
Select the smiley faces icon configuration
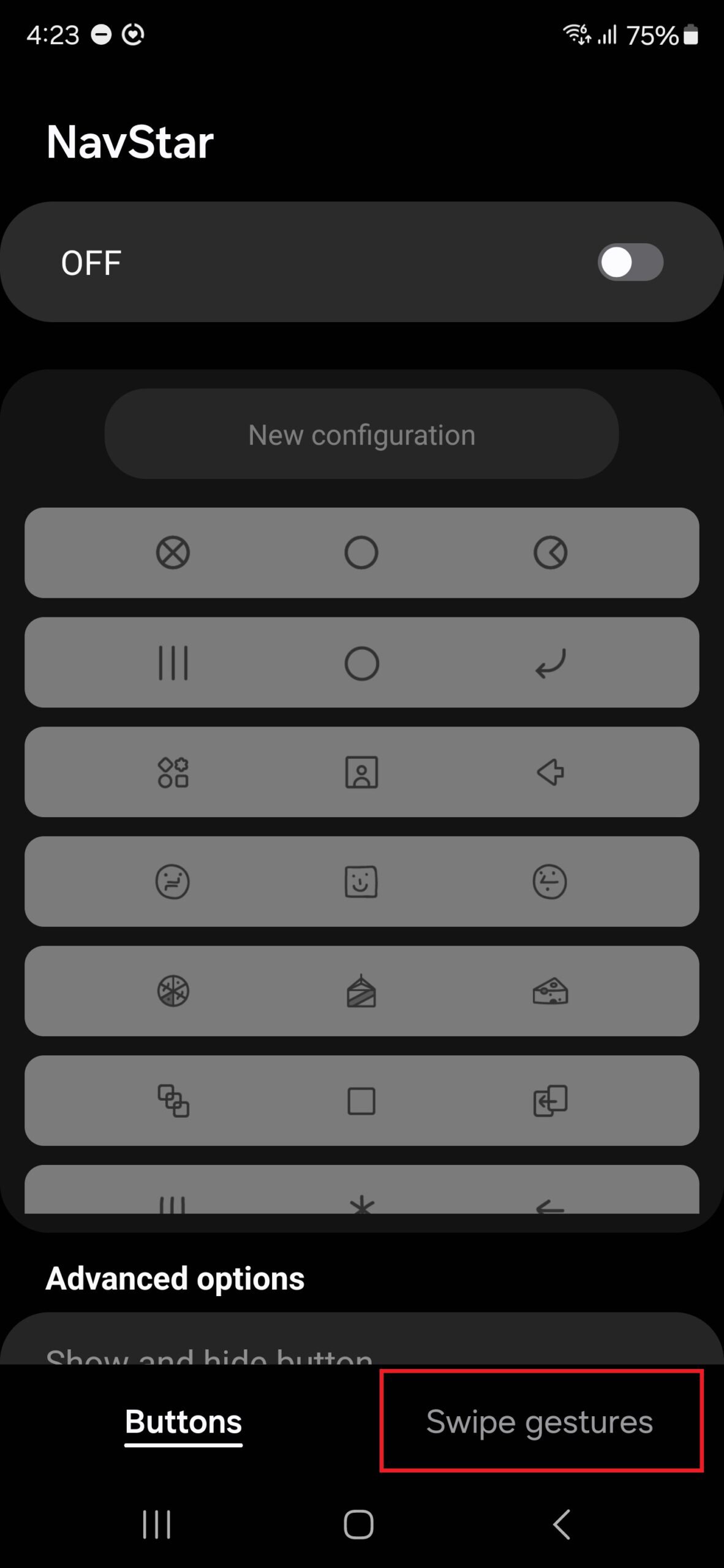361,881
